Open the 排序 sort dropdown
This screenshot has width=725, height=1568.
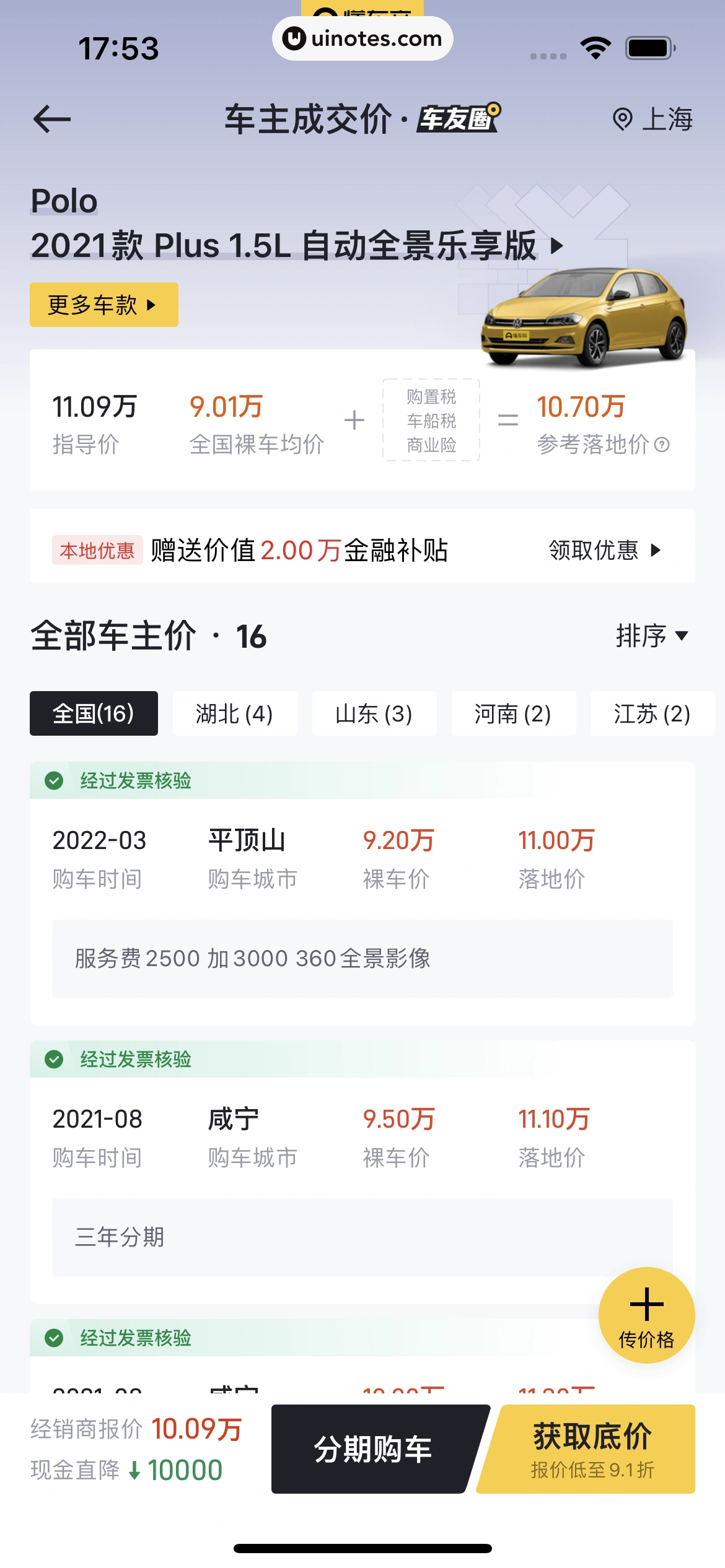click(652, 636)
